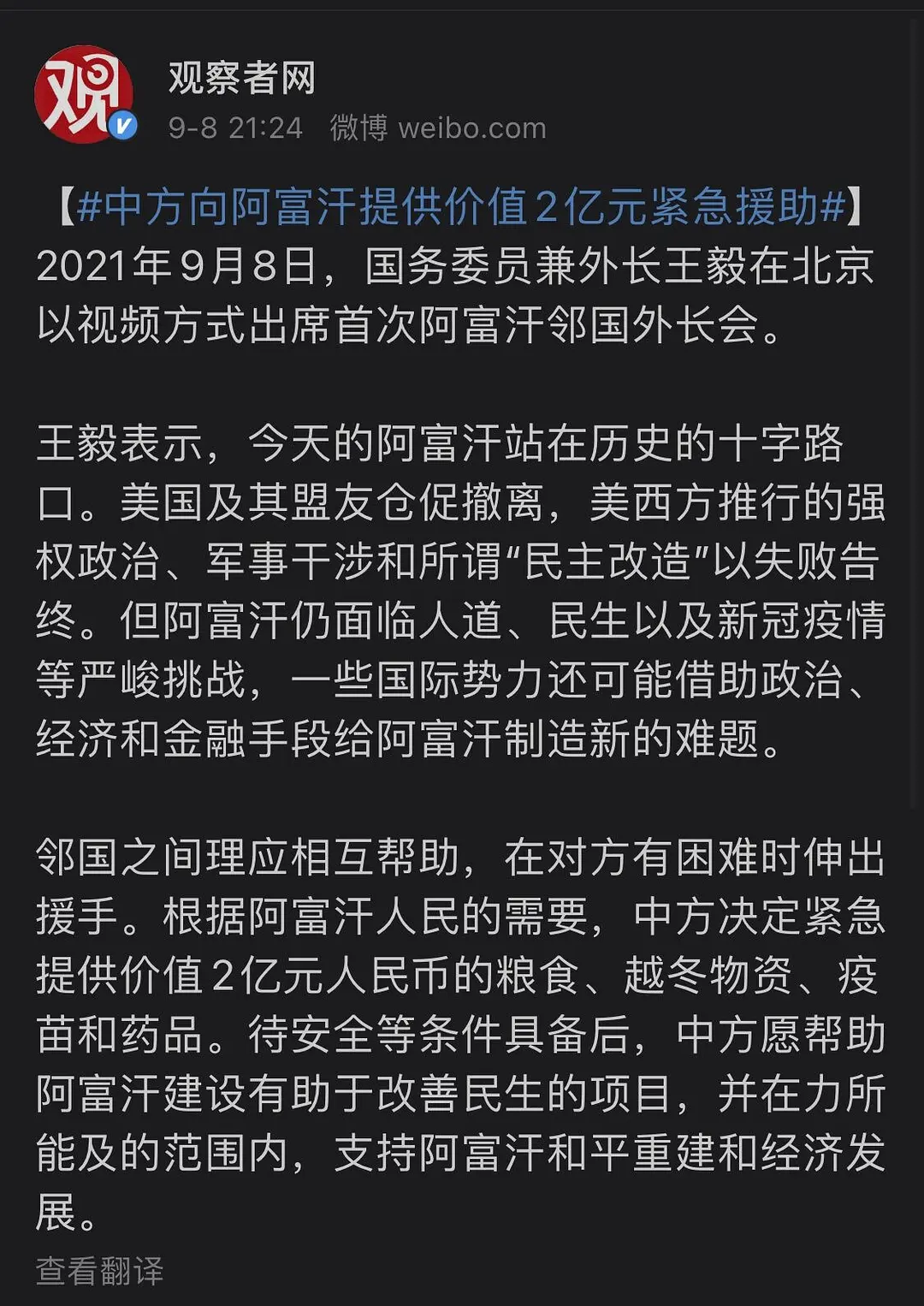Viewport: 924px width, 1306px height.
Task: Tap 查看翻译 to translate post
Action: pos(99,1270)
